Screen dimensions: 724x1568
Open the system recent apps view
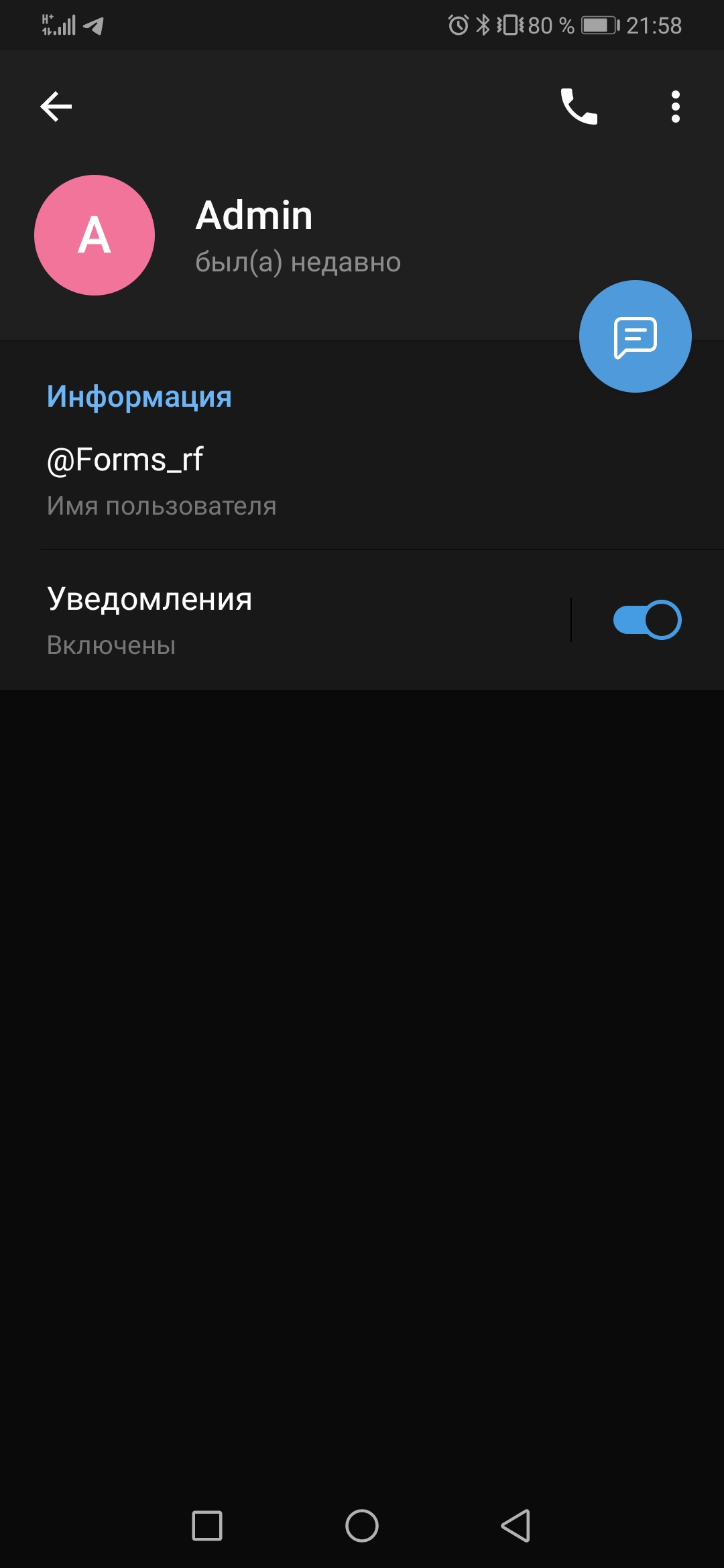click(x=207, y=1526)
